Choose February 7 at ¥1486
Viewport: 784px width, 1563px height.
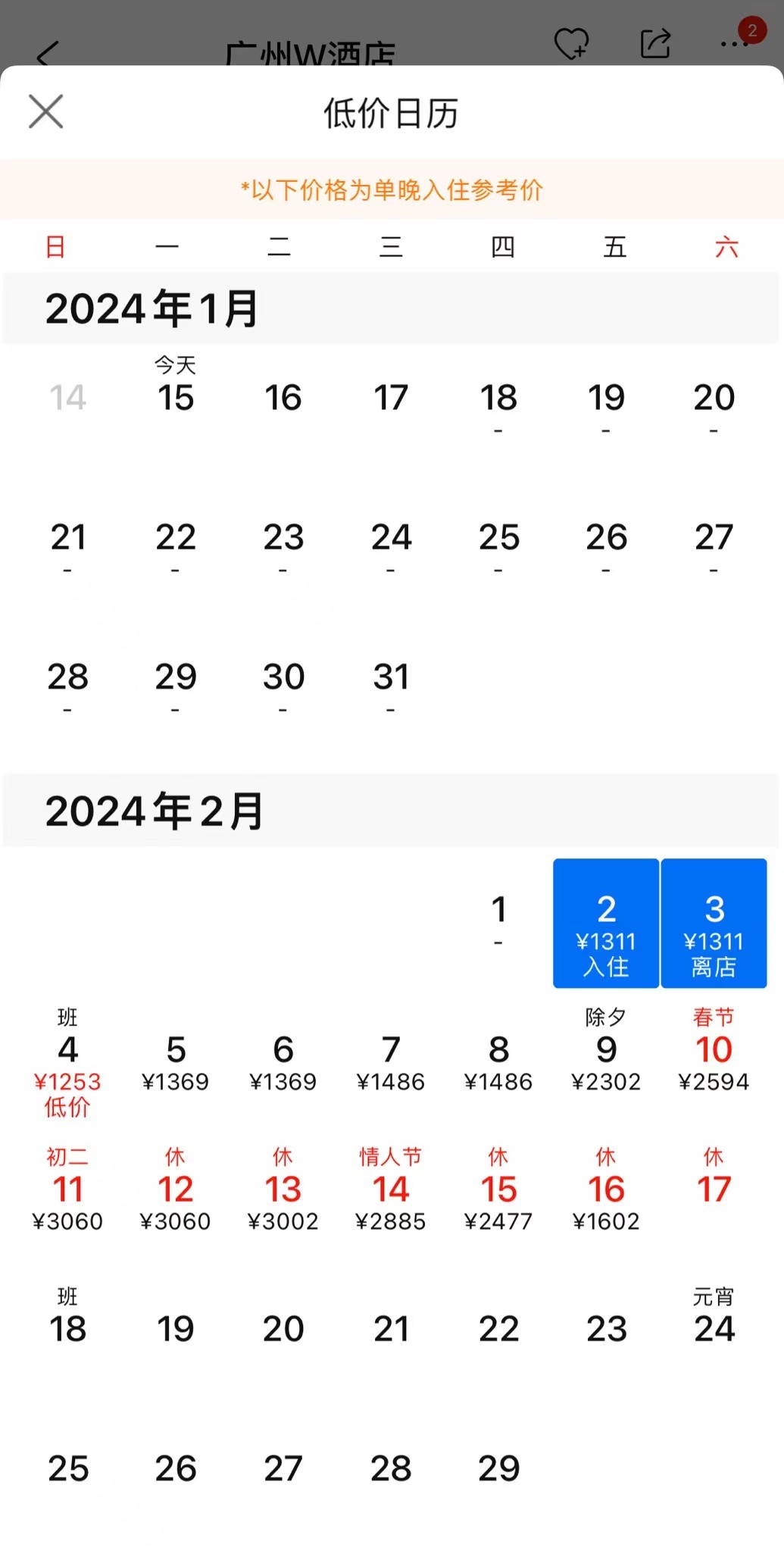click(x=391, y=1062)
